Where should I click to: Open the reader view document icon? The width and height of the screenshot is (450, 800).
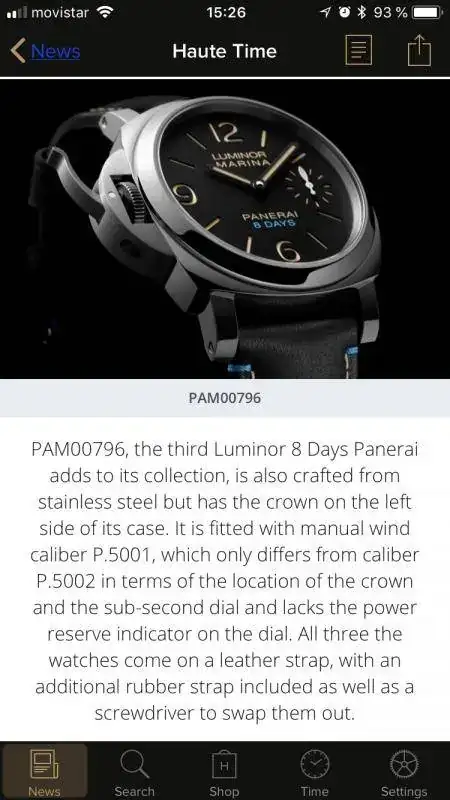[359, 50]
